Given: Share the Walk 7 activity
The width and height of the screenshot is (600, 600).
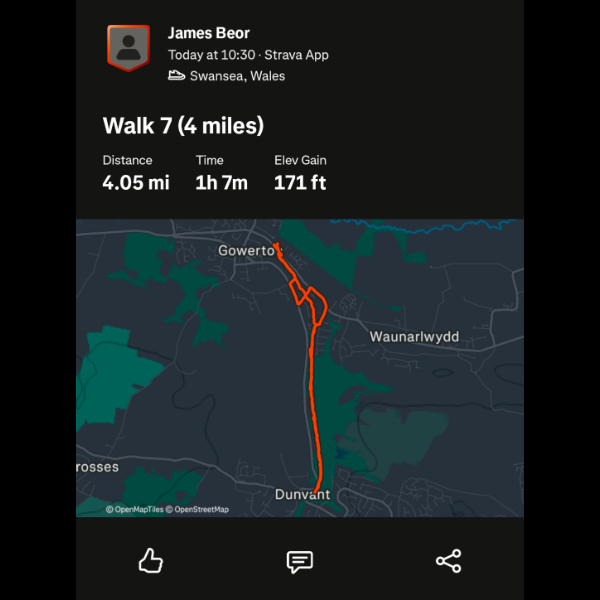Looking at the screenshot, I should [x=448, y=561].
